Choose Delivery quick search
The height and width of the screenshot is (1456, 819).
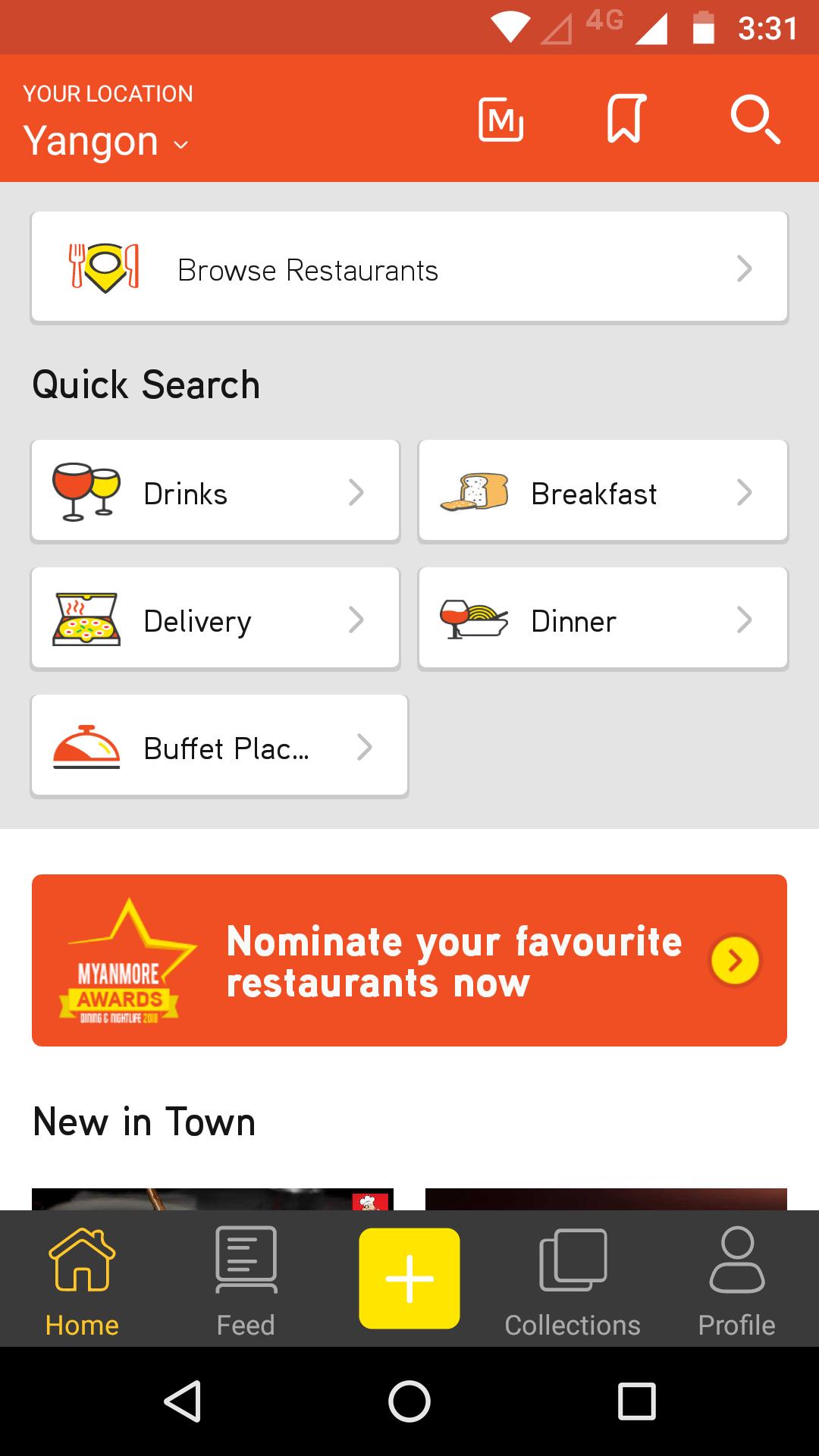[215, 620]
